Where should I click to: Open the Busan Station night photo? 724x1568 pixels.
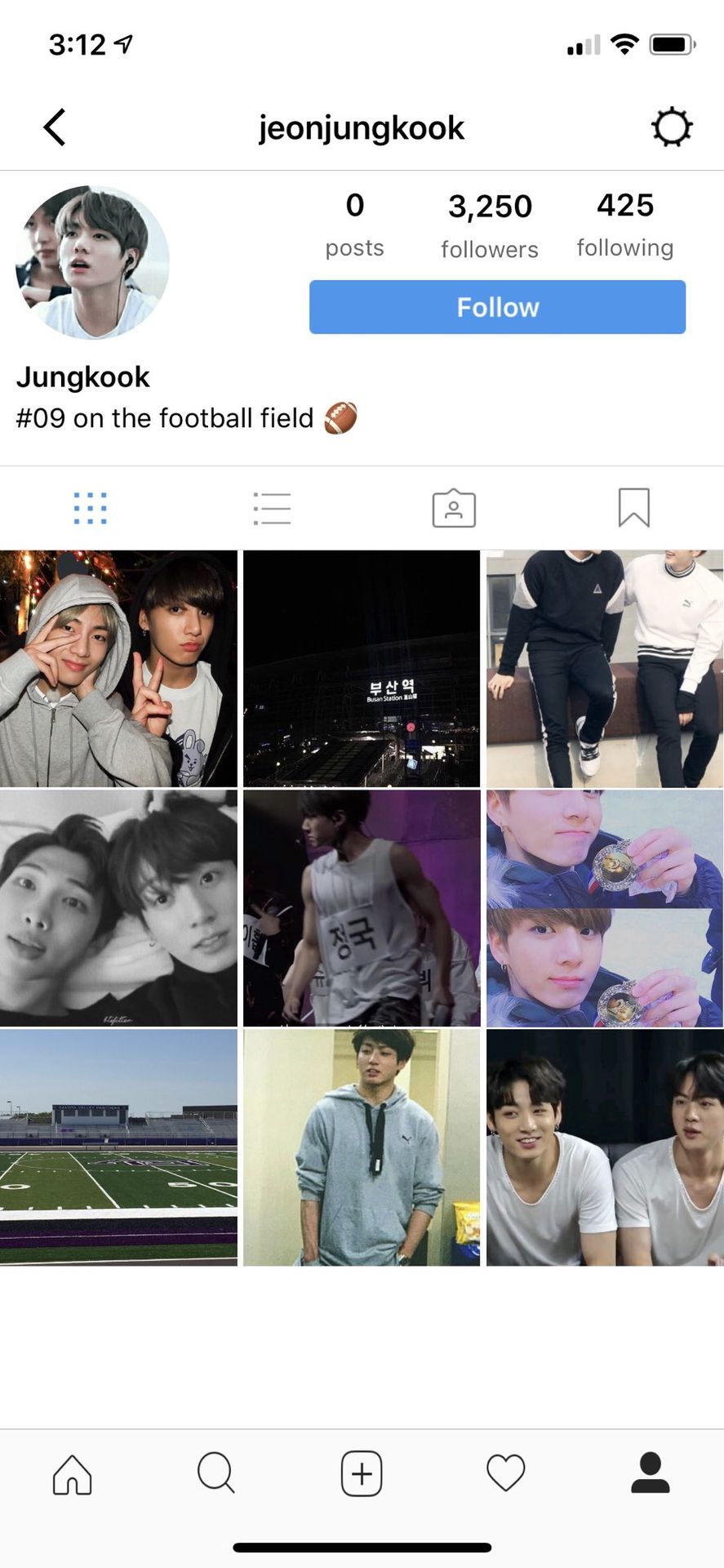[362, 668]
